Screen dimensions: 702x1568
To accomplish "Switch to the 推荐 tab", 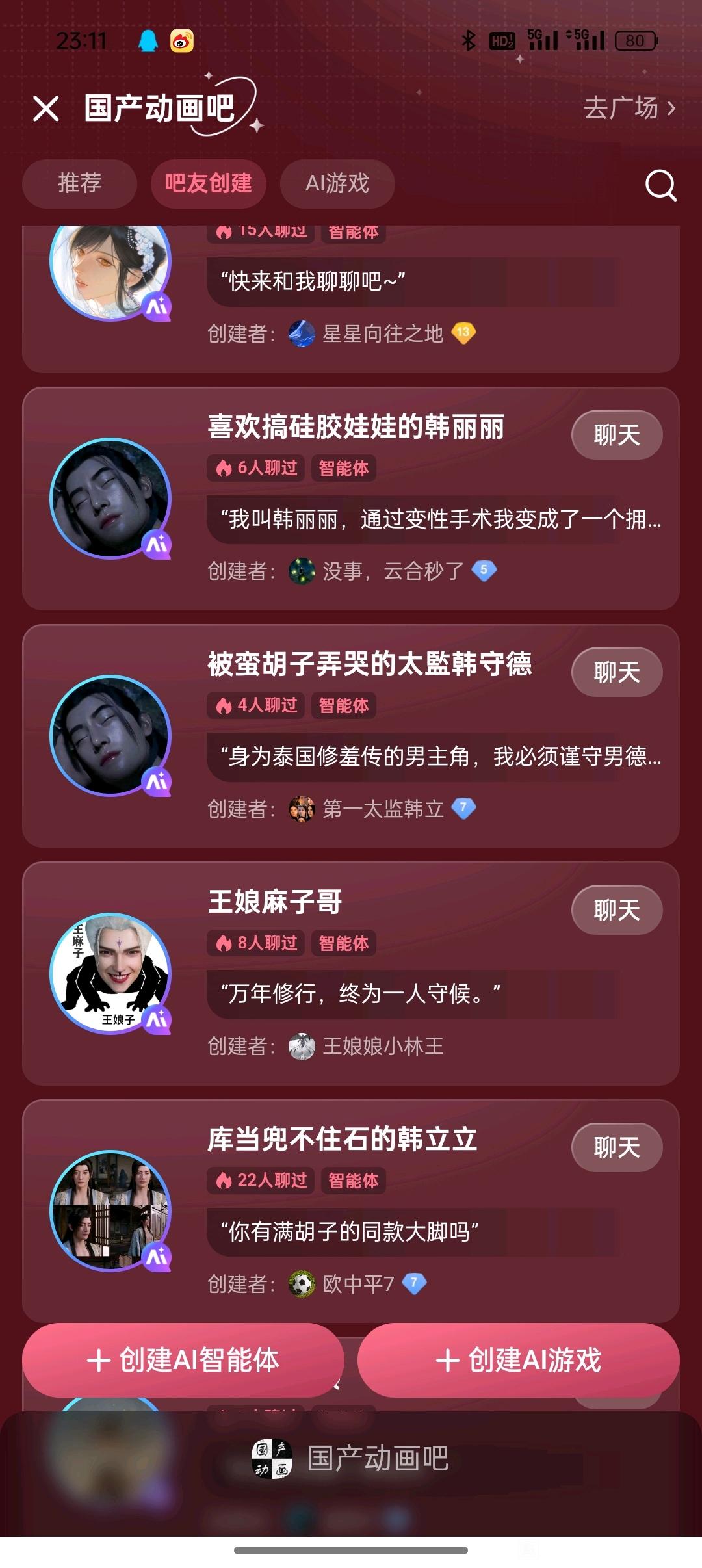I will [79, 183].
